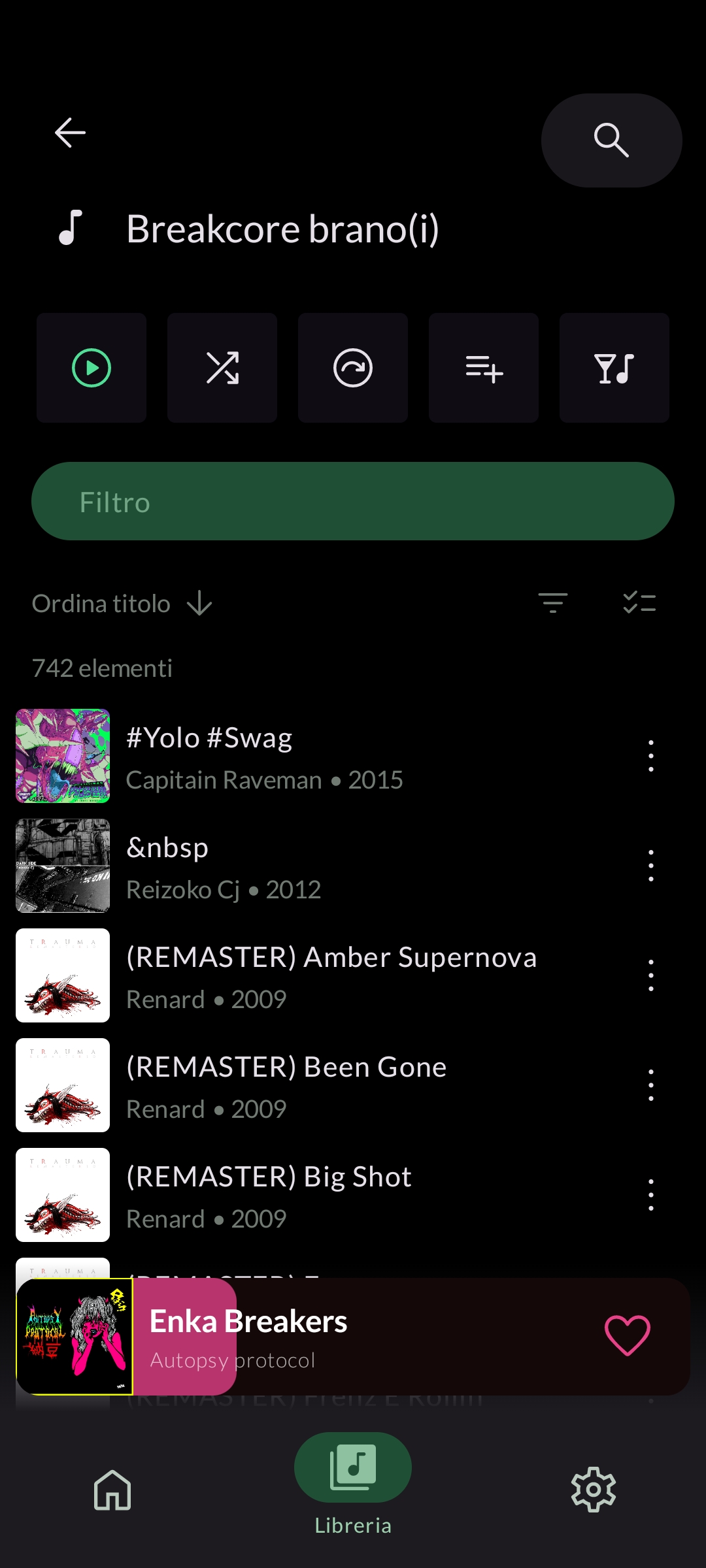Tap the play next circular arrow button
706x1568 pixels.
click(353, 368)
